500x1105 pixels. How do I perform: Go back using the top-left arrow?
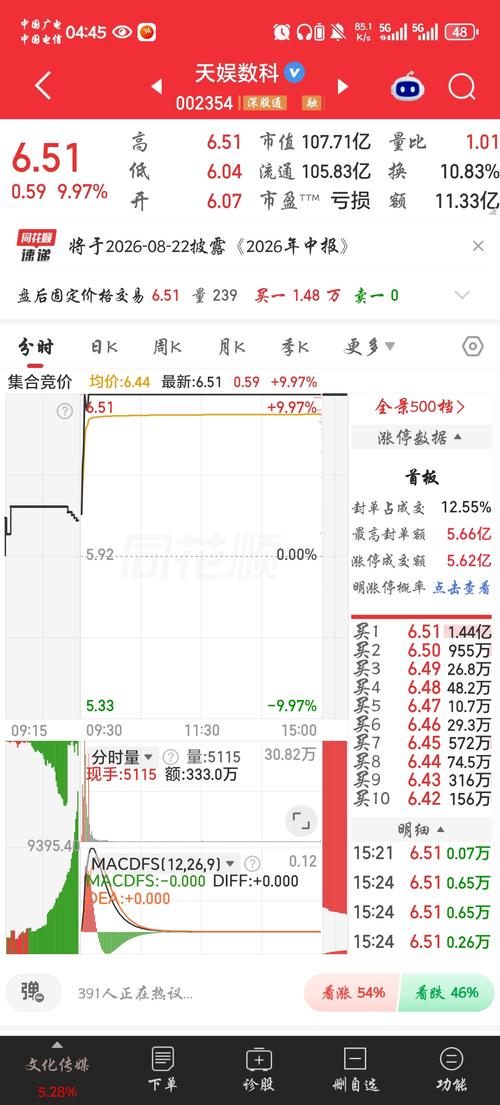tap(43, 87)
